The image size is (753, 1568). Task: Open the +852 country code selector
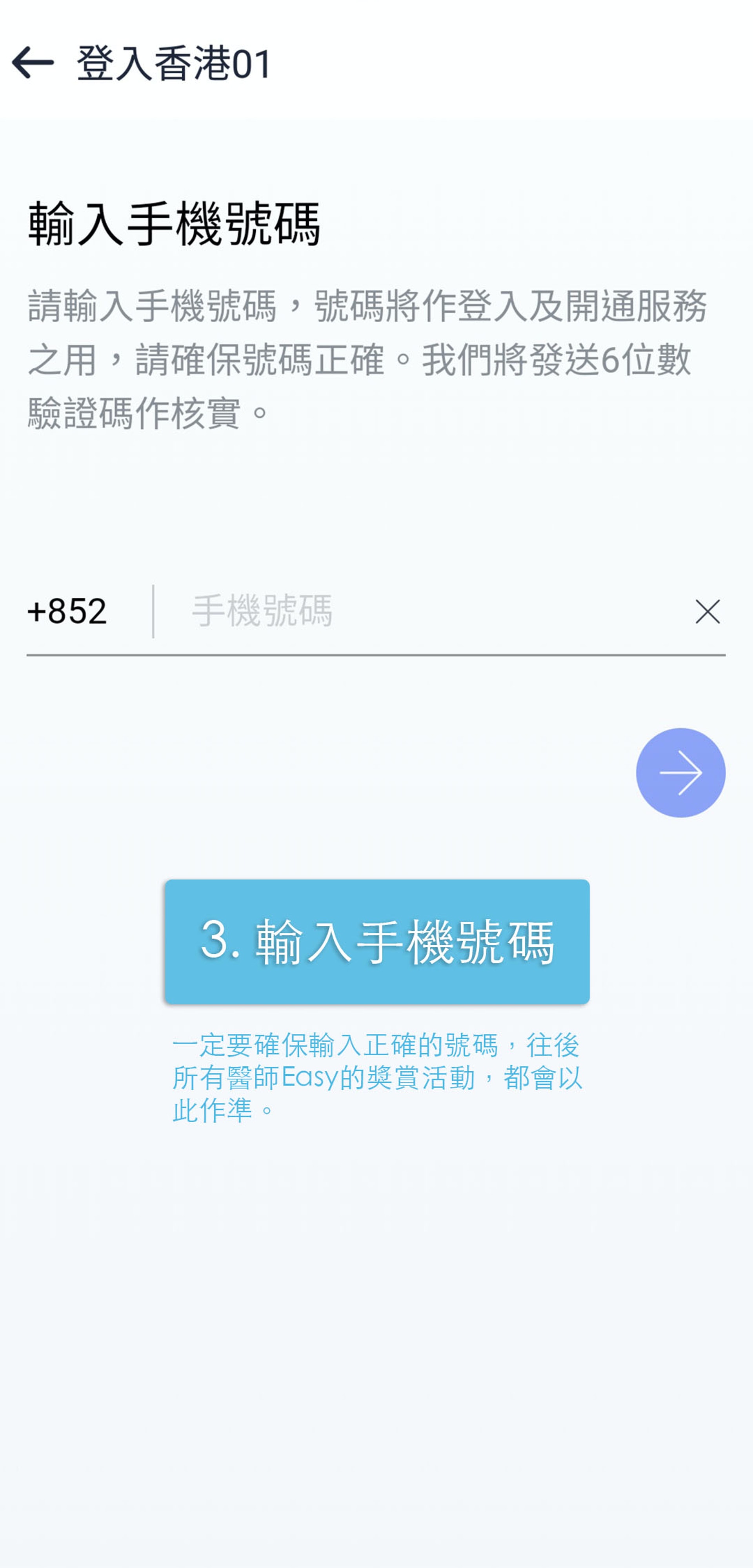67,611
